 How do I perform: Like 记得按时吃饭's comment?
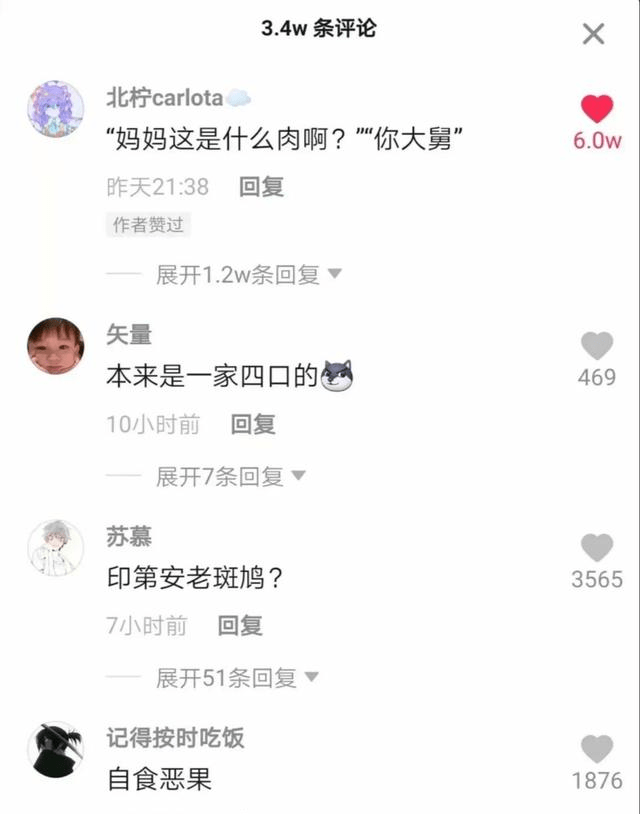tap(597, 749)
